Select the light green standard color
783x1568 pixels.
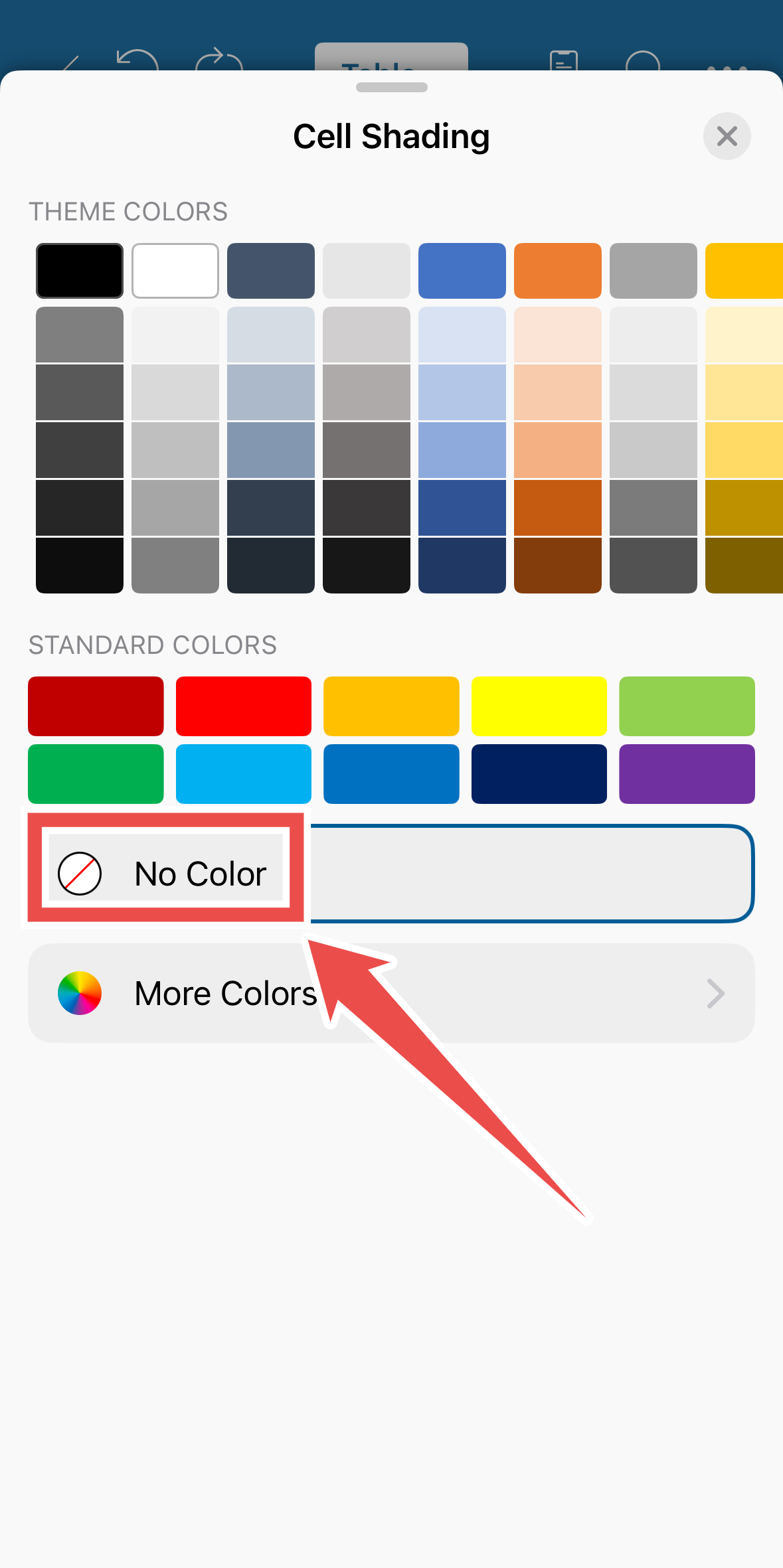pos(687,706)
